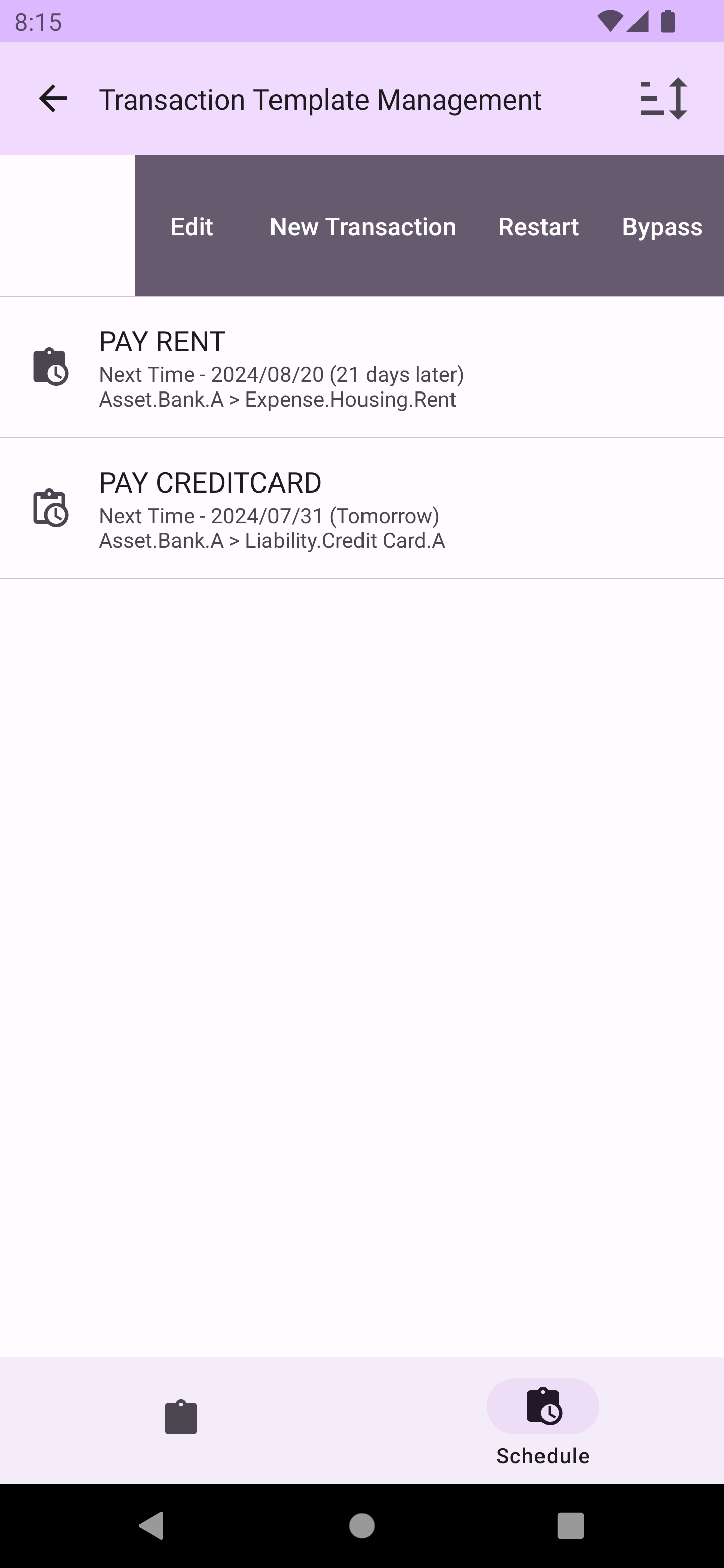
Task: Switch to the templates clipboard tab
Action: pos(181,1418)
